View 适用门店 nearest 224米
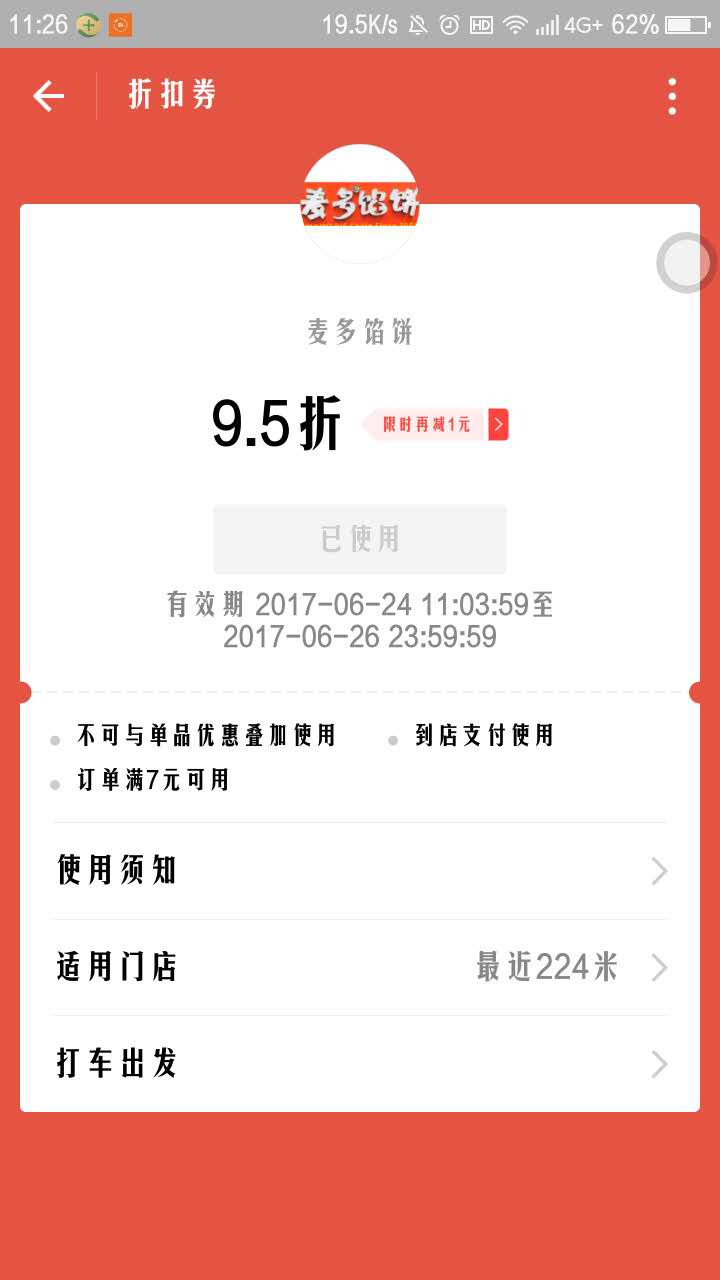The image size is (720, 1280). 360,967
